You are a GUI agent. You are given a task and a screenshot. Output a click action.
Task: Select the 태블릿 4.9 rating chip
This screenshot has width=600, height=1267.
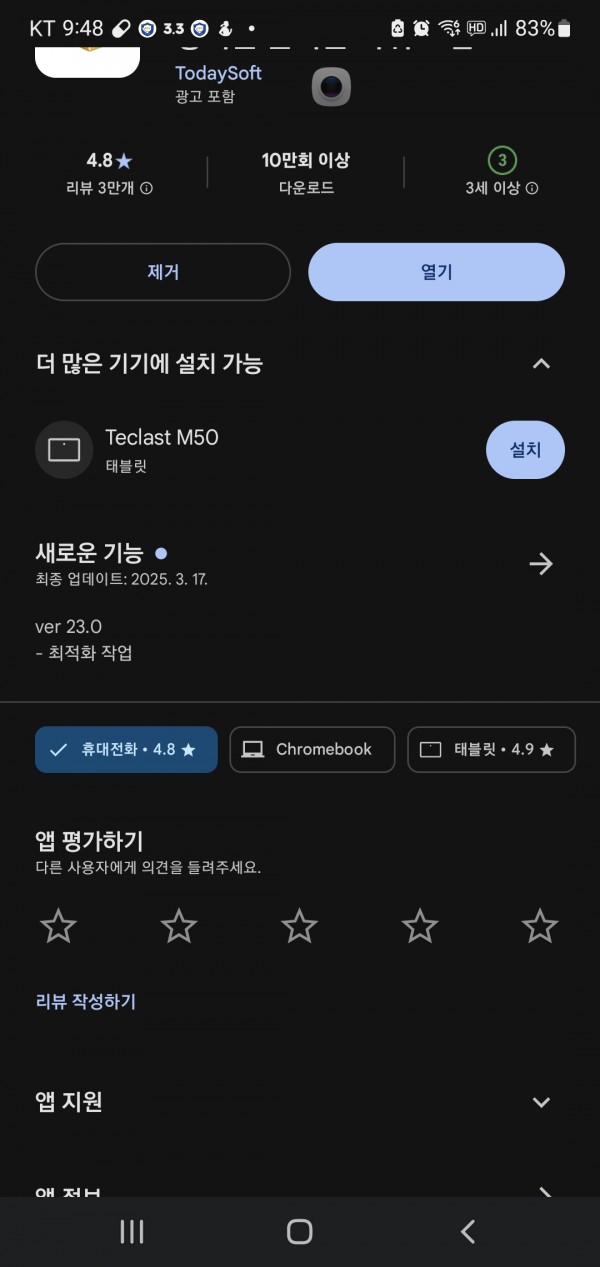coord(491,749)
